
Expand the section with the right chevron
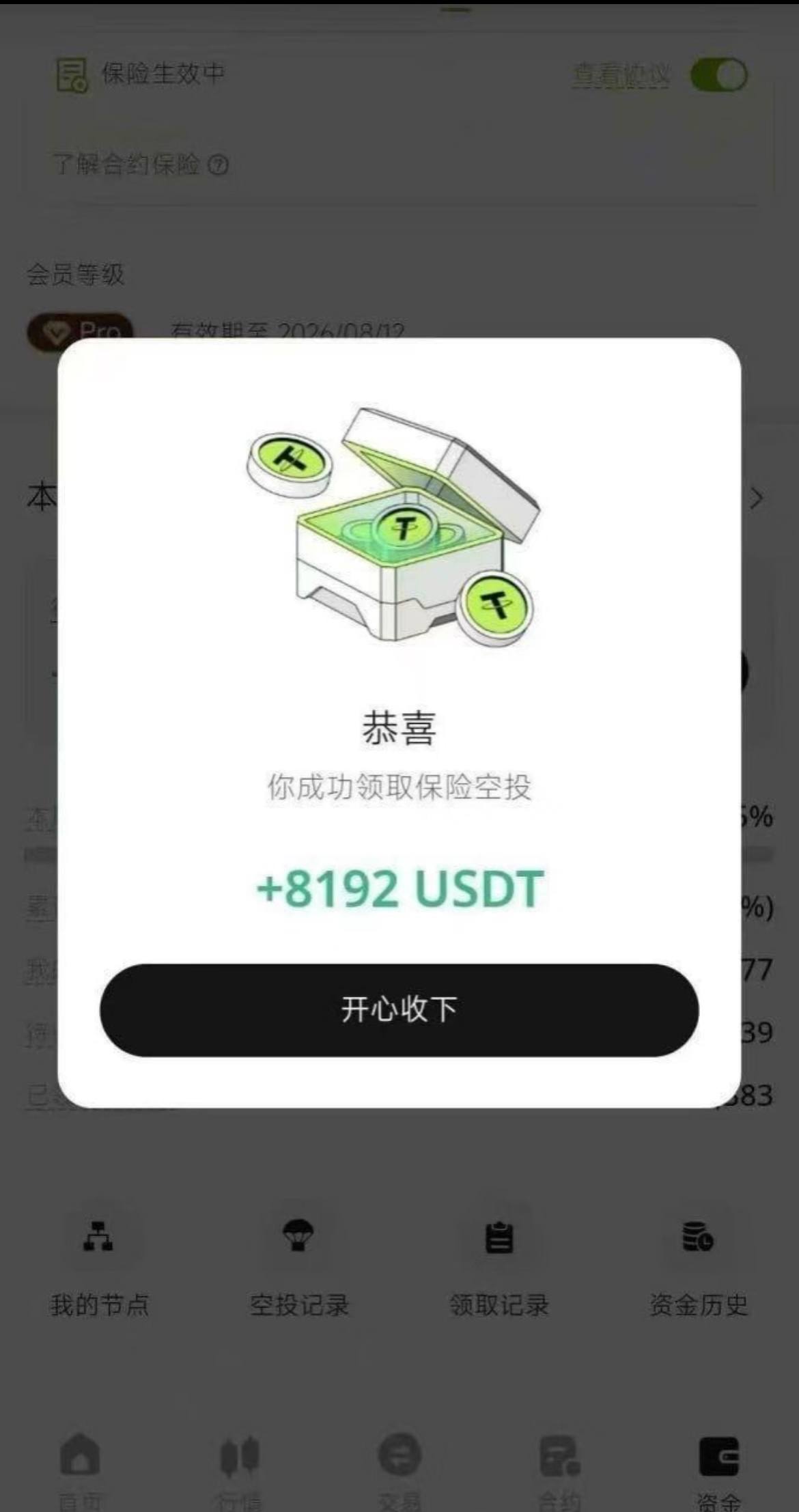coord(757,499)
